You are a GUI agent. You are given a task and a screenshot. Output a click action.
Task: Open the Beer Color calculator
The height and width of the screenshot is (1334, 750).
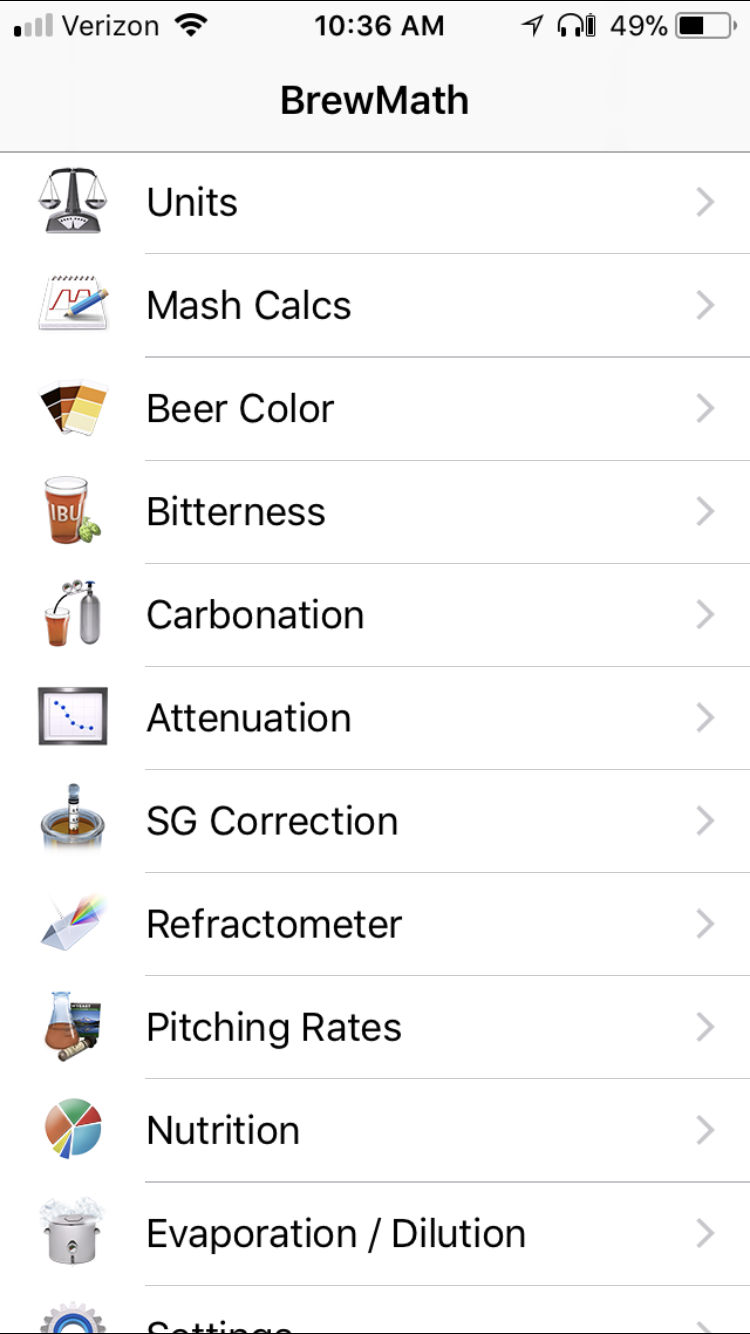375,409
